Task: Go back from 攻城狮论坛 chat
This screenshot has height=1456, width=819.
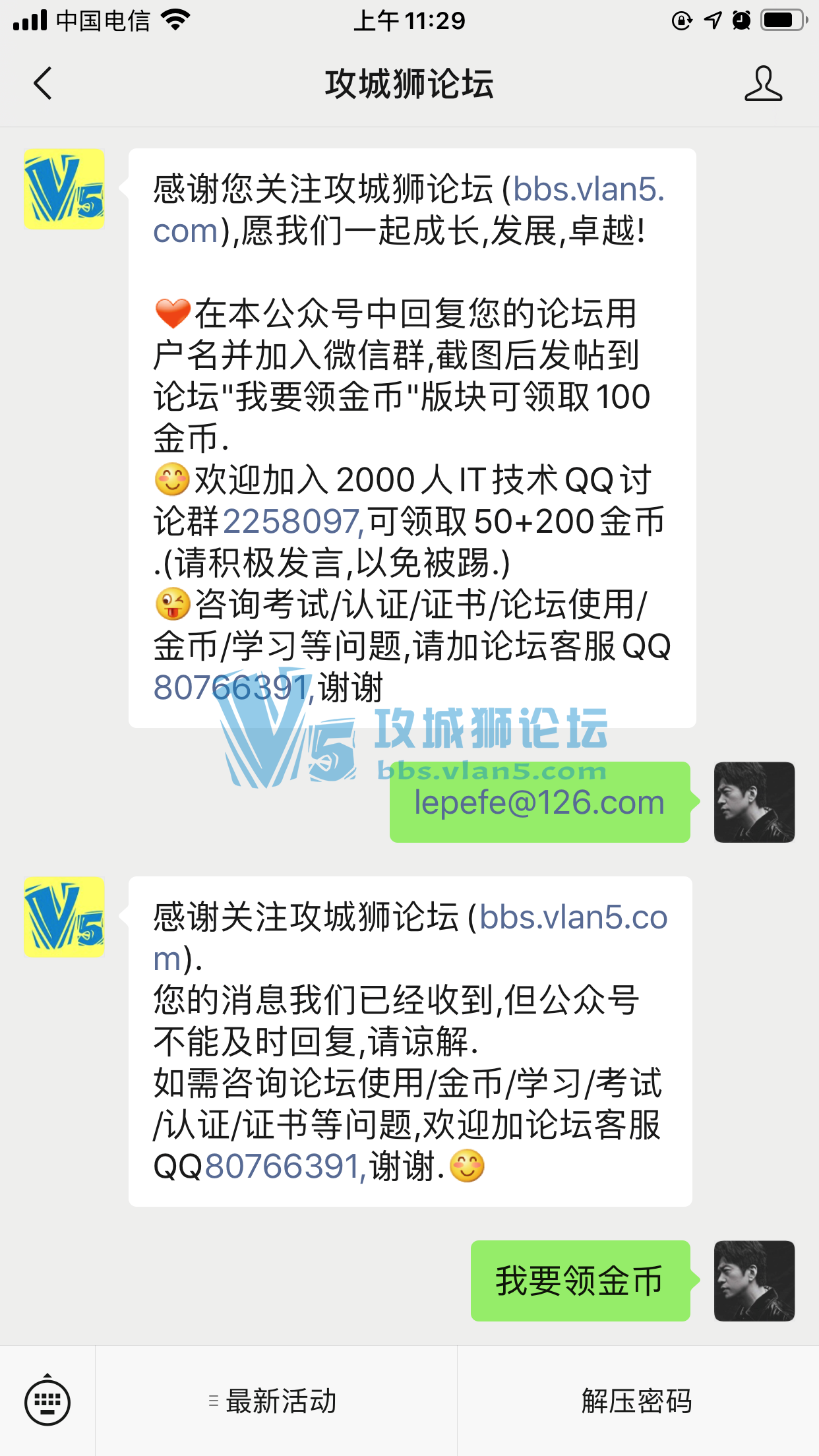Action: [x=43, y=84]
